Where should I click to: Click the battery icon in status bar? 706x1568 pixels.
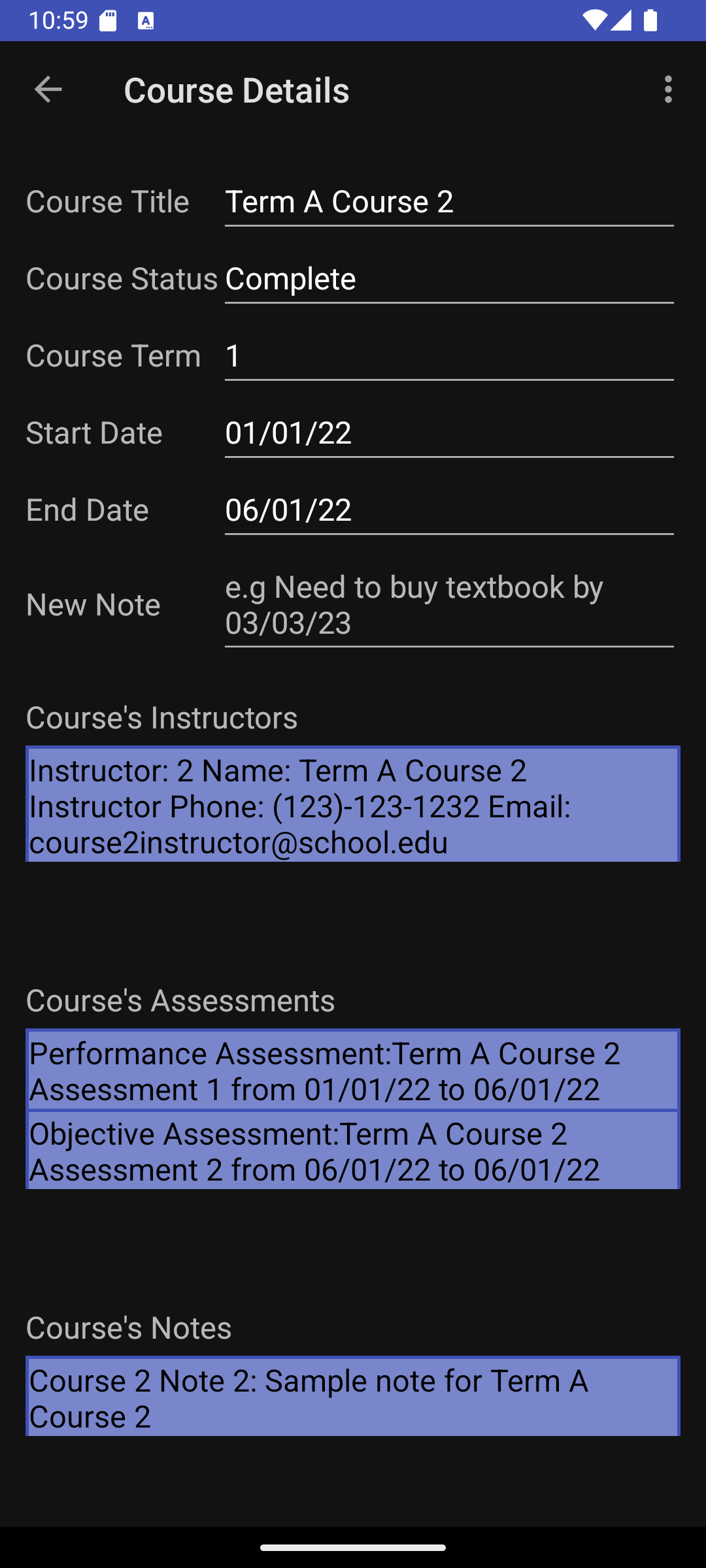(x=650, y=20)
